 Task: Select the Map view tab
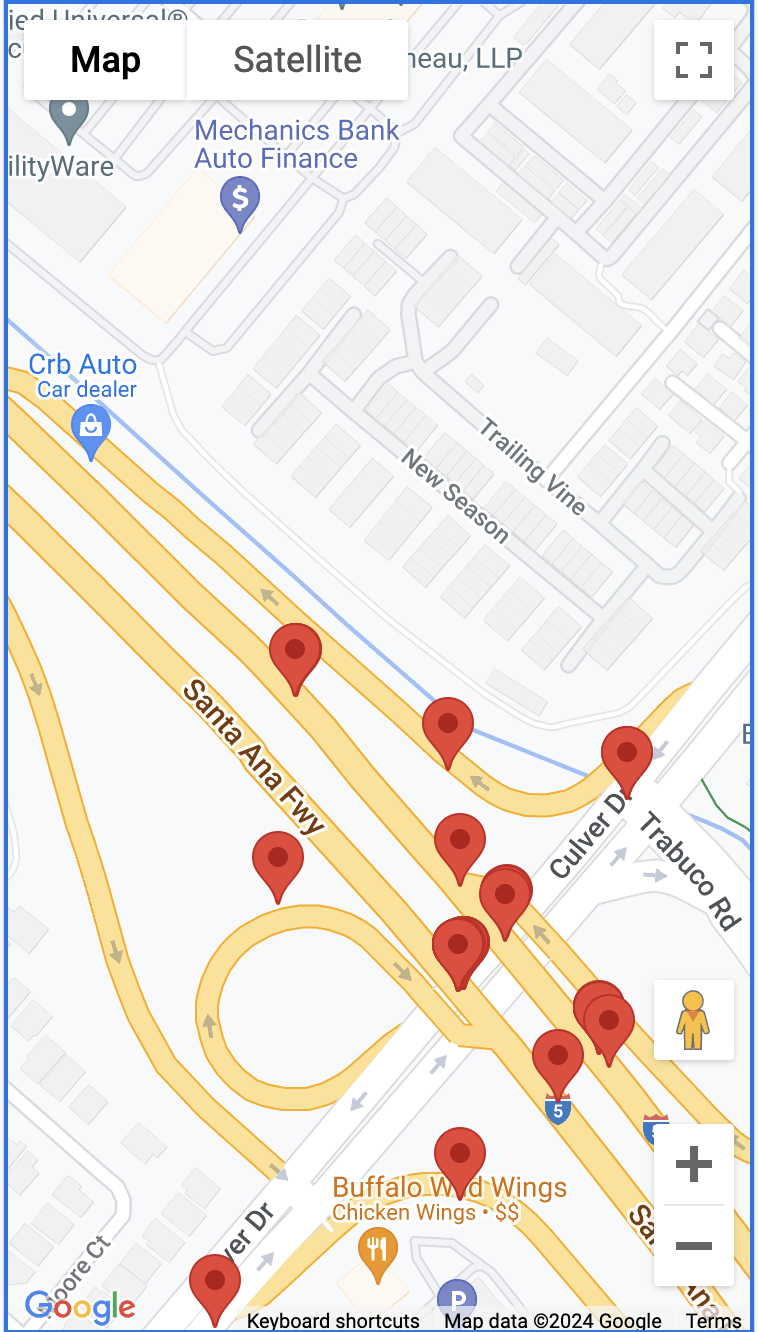coord(105,60)
